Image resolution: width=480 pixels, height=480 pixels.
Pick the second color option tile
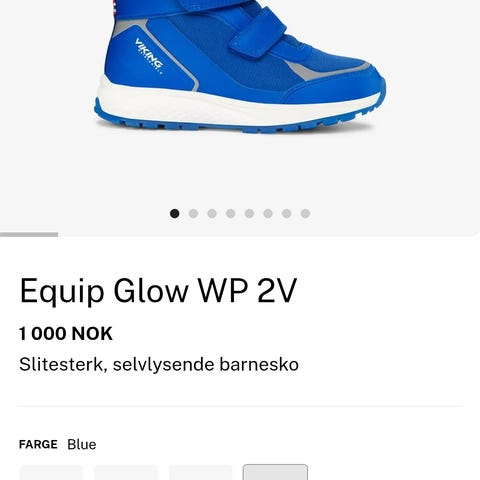126,473
